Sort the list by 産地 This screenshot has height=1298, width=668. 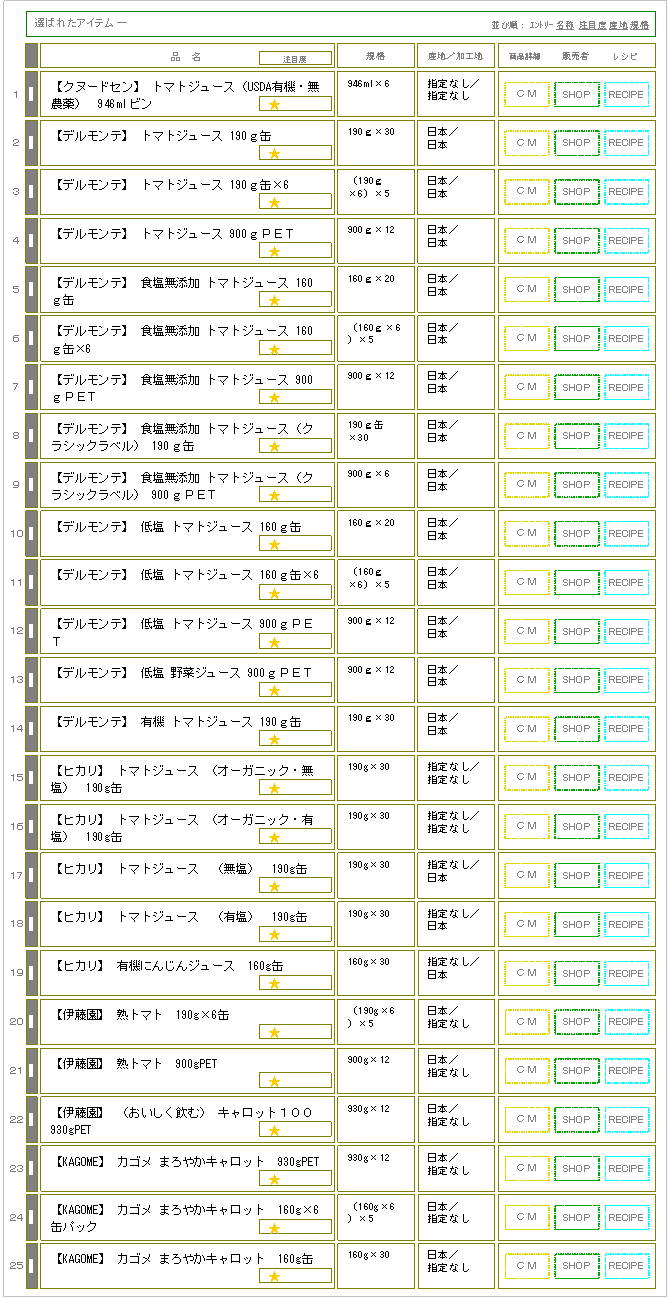[x=618, y=23]
